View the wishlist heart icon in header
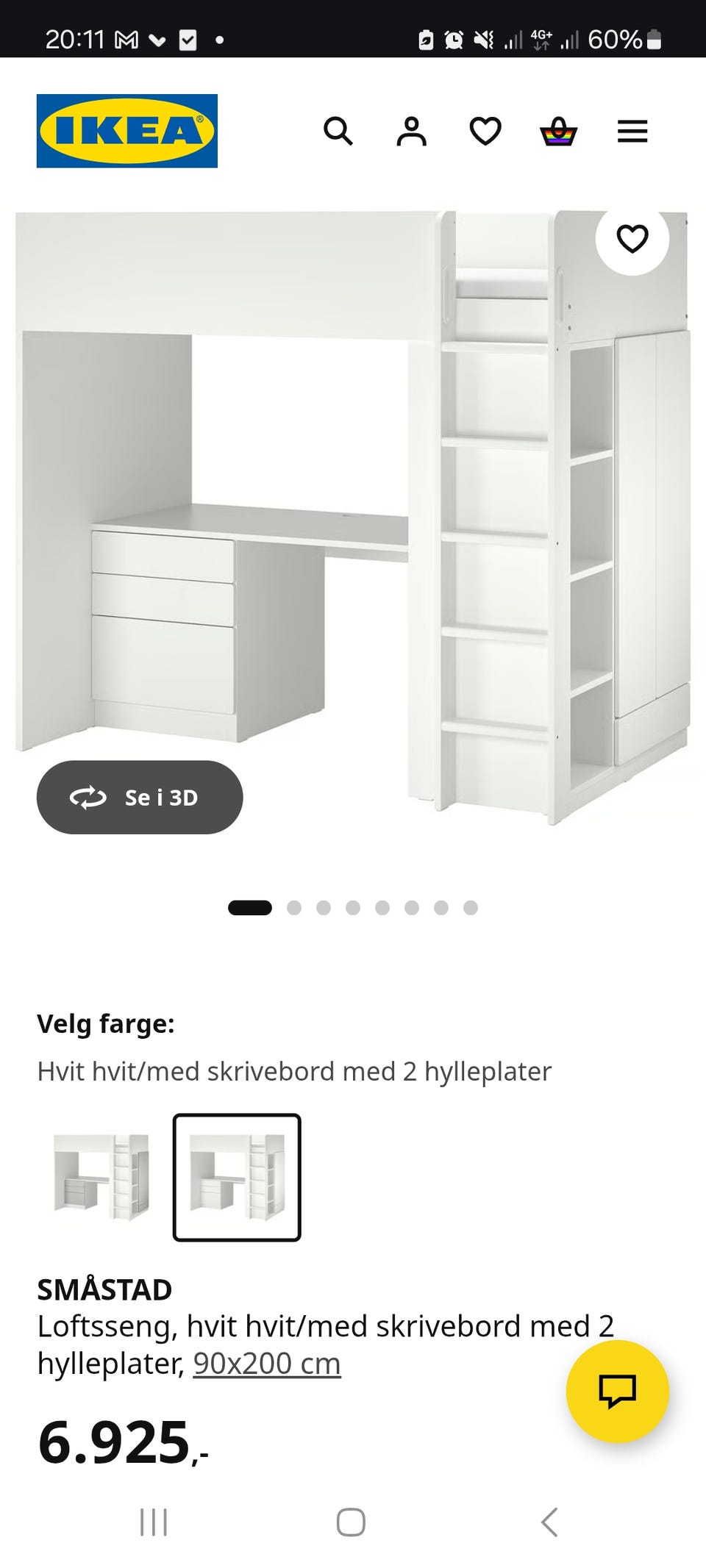Image resolution: width=706 pixels, height=1568 pixels. (485, 132)
